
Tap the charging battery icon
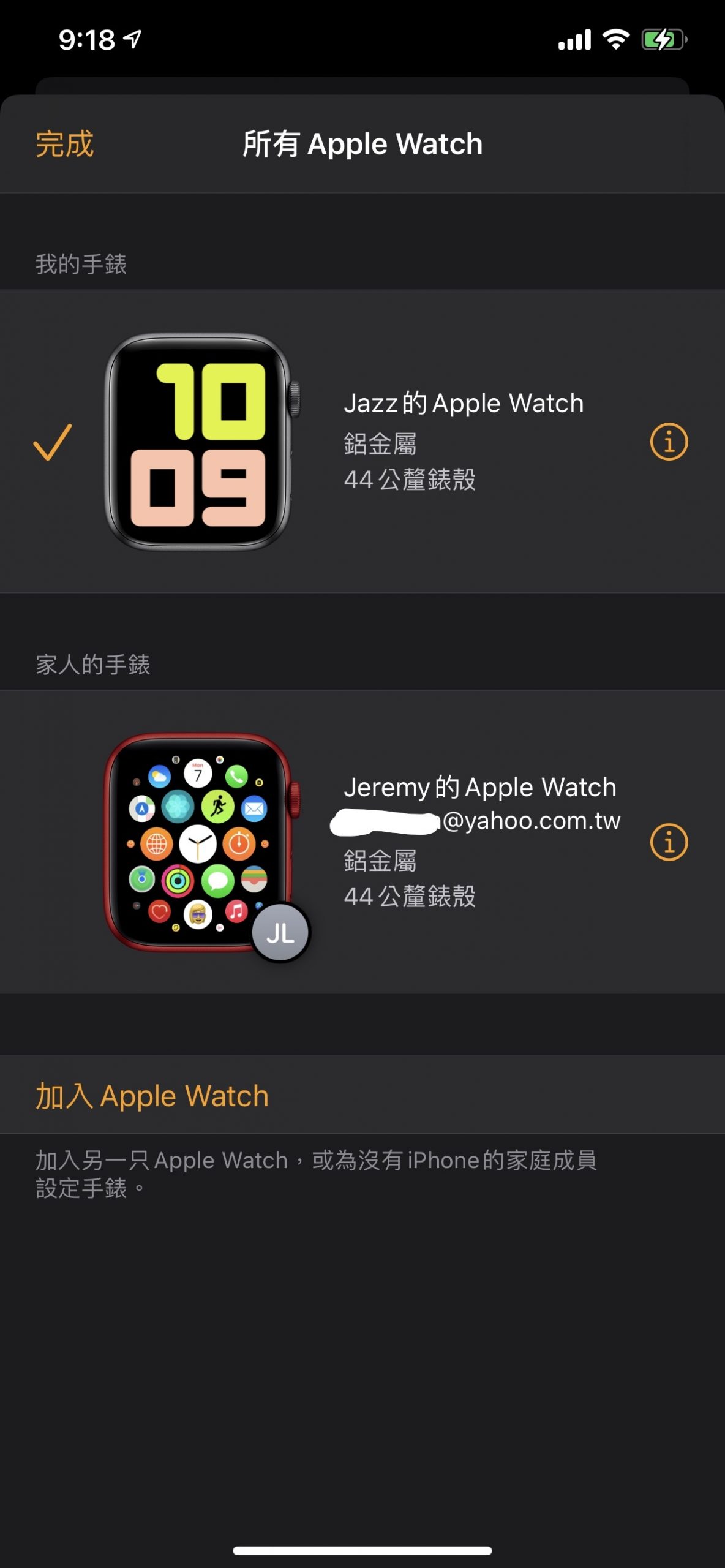(664, 39)
